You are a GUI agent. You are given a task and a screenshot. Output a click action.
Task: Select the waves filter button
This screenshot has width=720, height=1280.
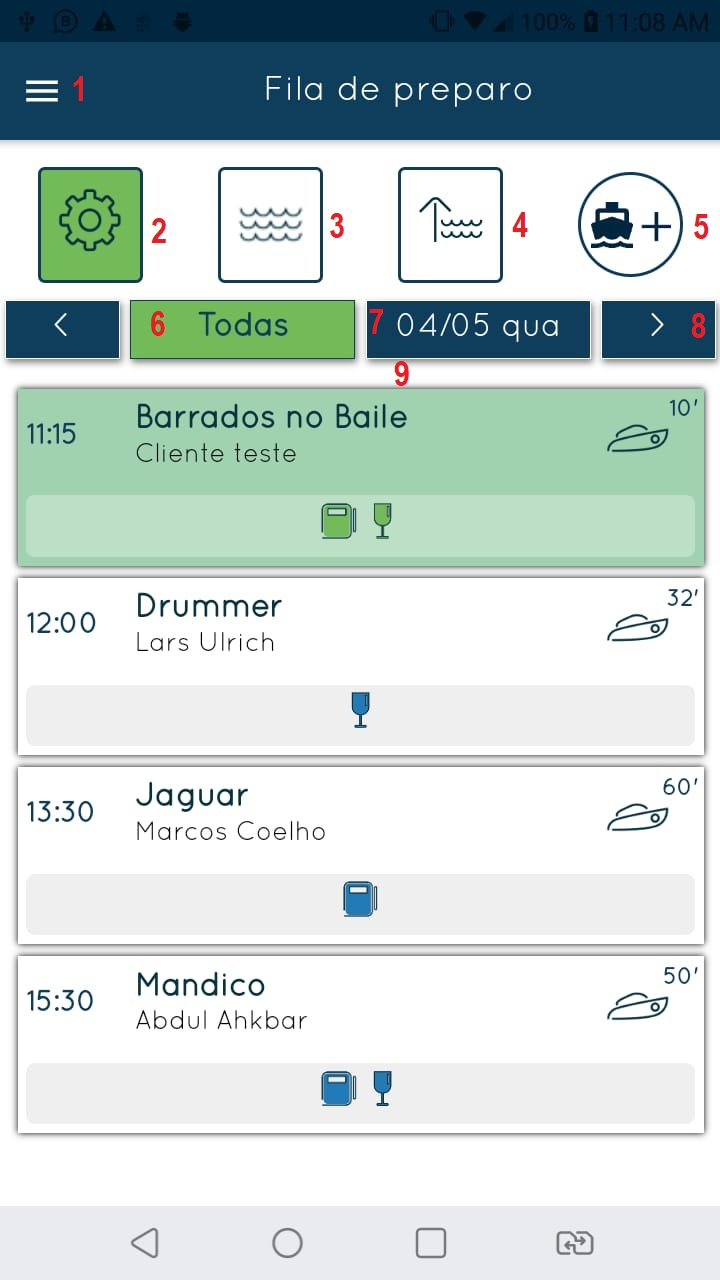(270, 224)
